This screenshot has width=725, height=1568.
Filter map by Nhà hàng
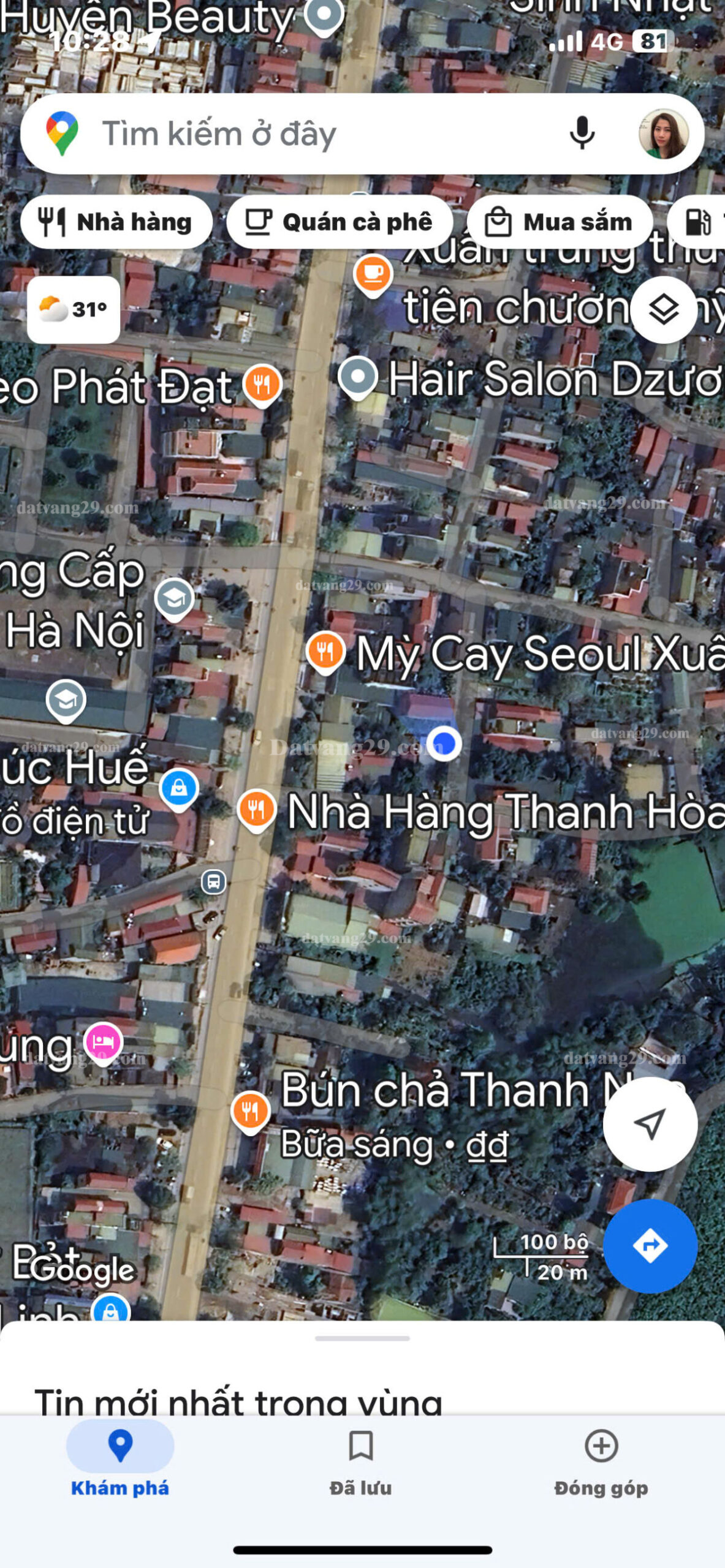(116, 222)
